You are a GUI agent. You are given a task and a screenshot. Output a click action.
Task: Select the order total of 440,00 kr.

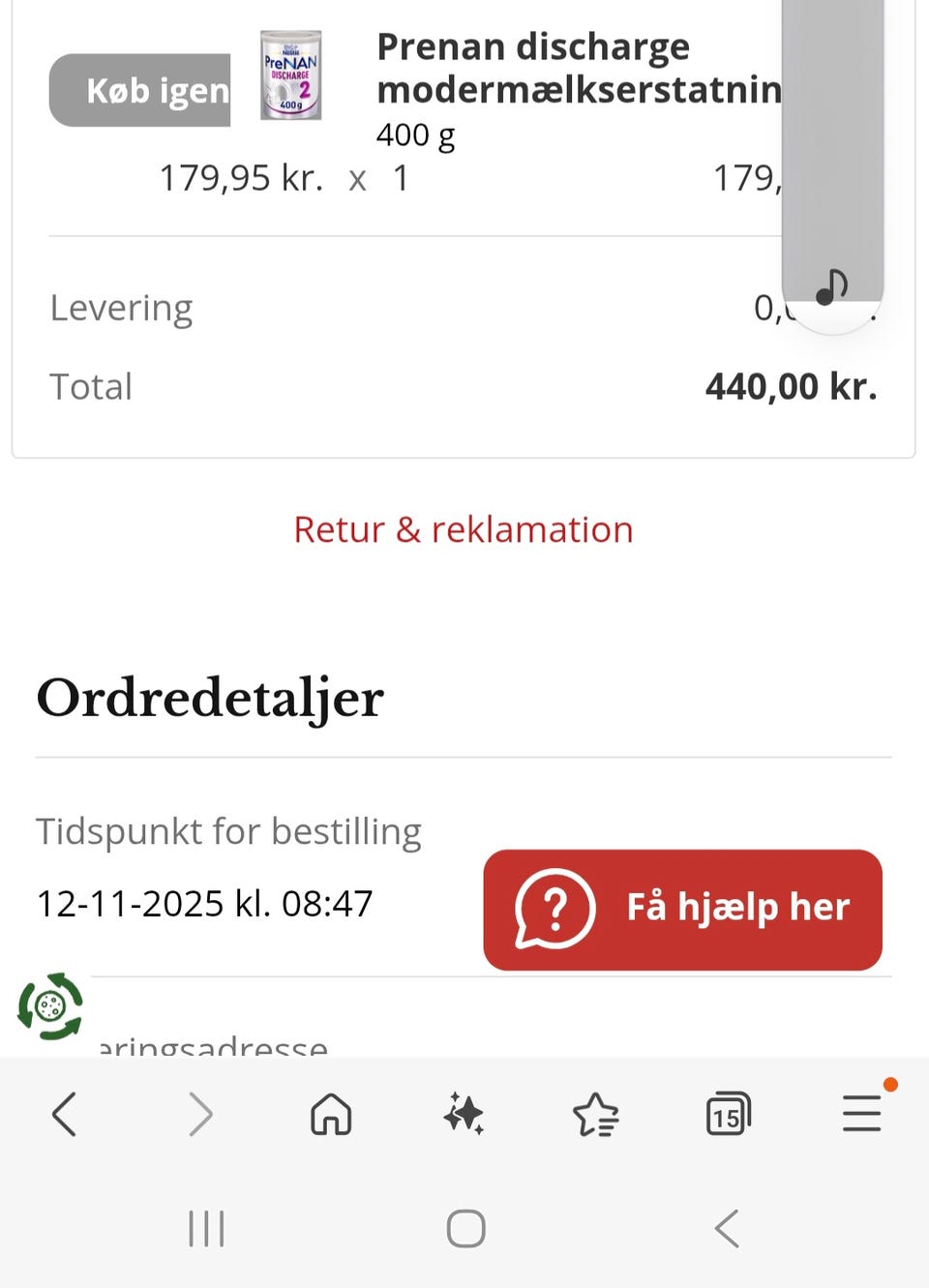point(791,385)
